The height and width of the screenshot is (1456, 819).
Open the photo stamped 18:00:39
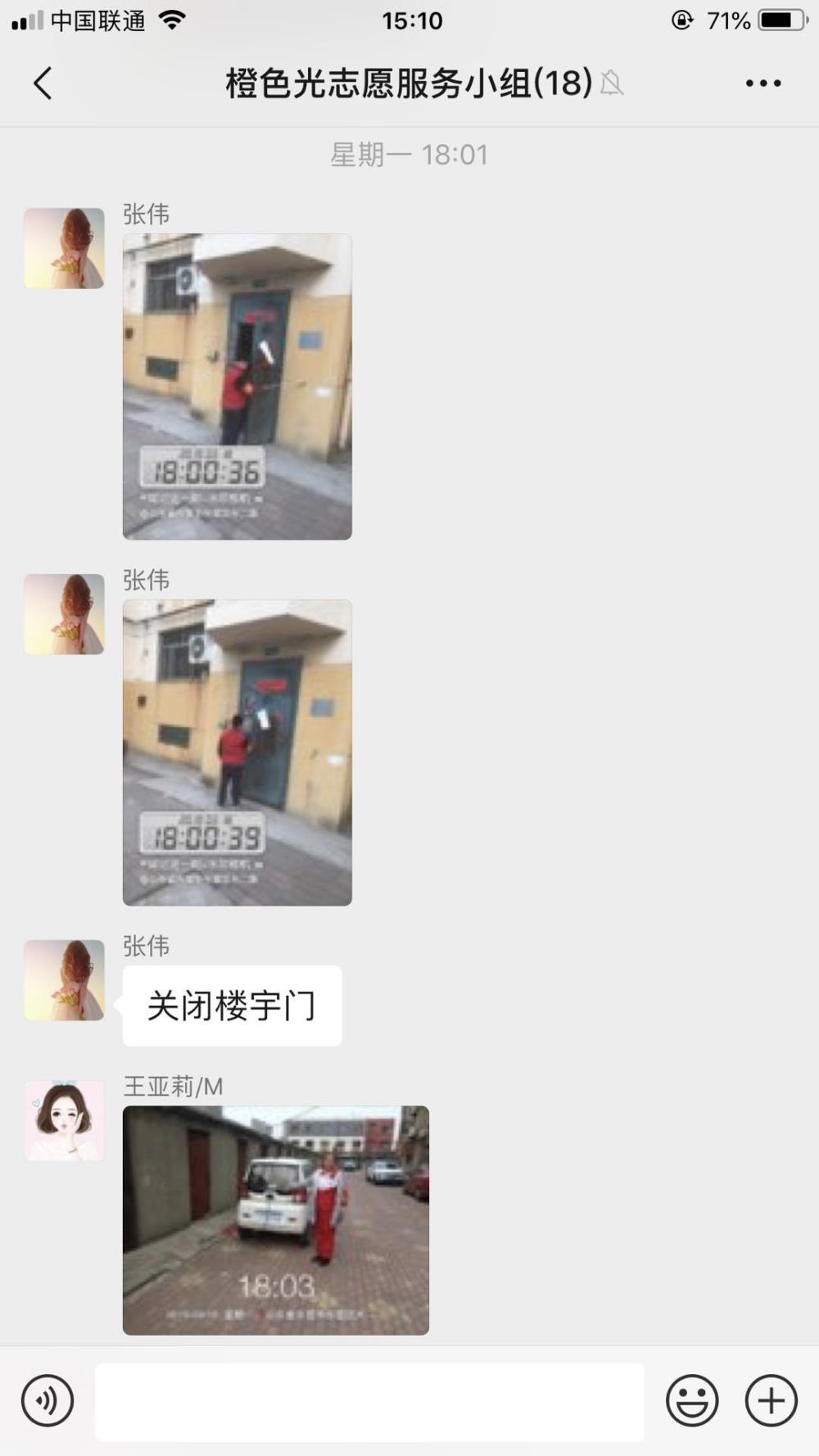[238, 753]
